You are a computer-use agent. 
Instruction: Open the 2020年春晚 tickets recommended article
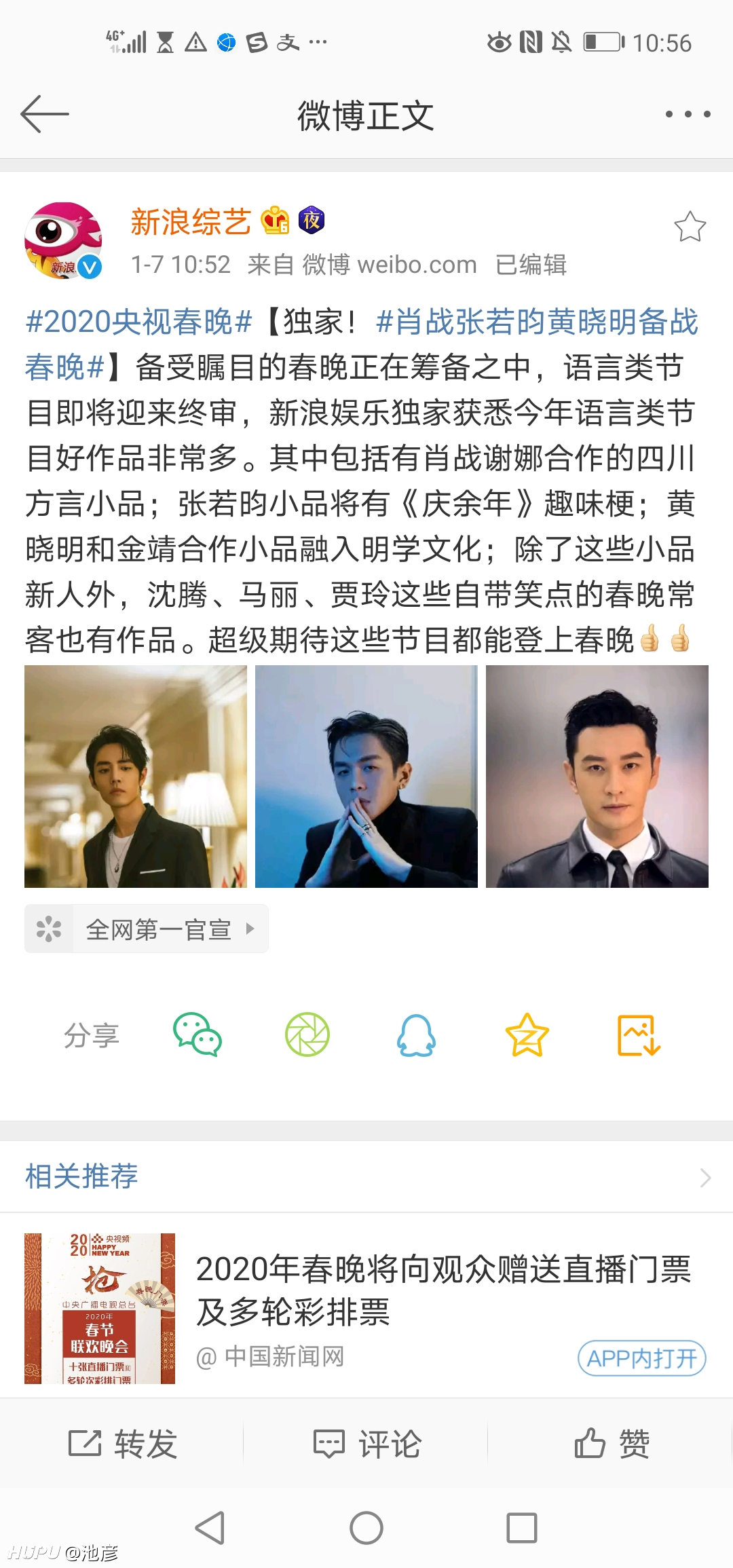tap(366, 1307)
